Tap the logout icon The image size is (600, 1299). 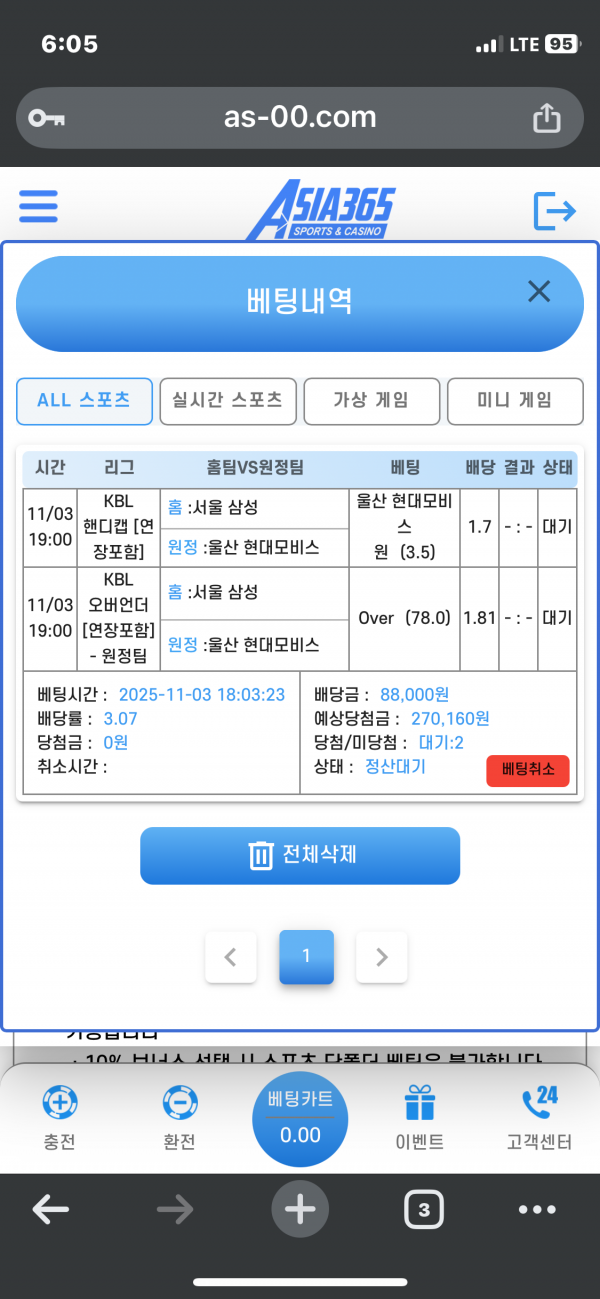[x=554, y=210]
